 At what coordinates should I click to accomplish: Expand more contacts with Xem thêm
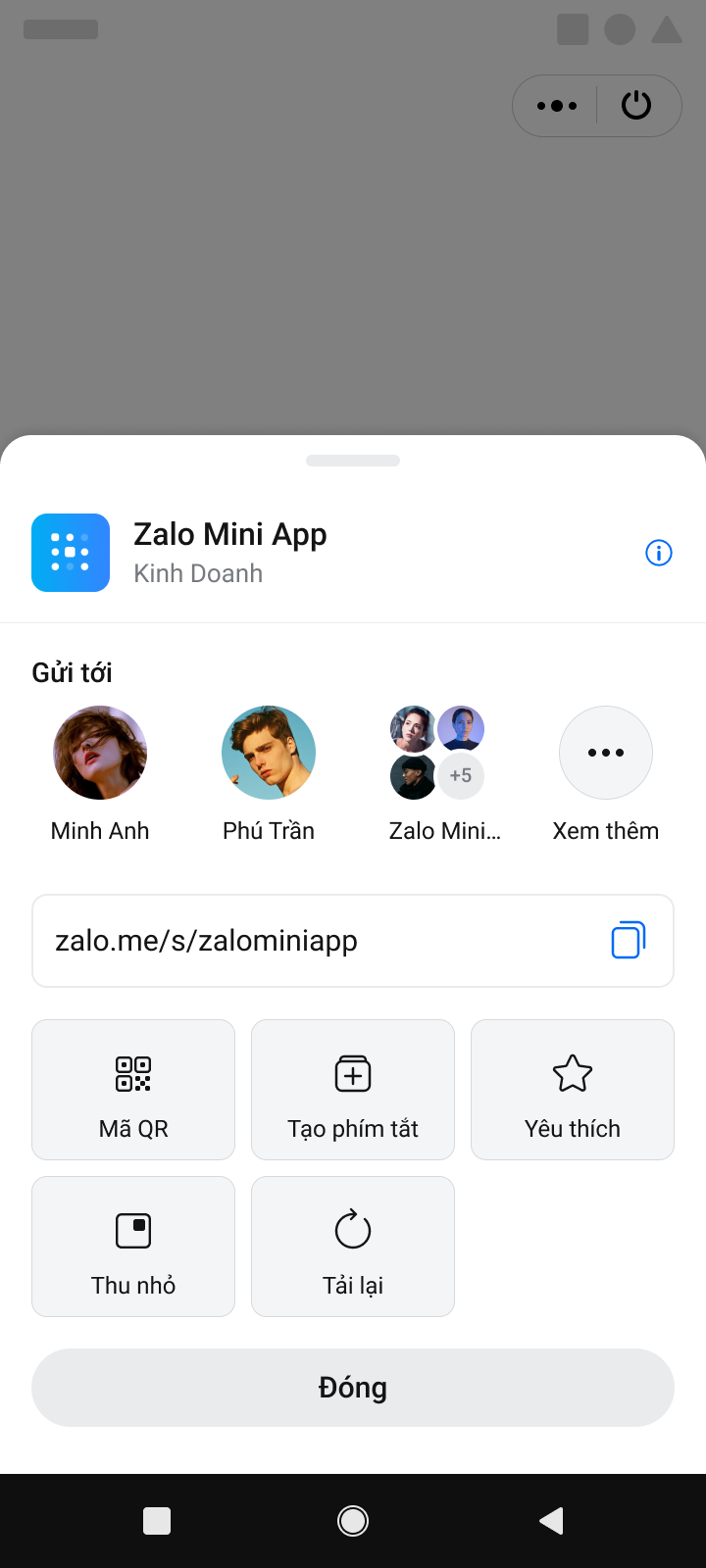(605, 753)
